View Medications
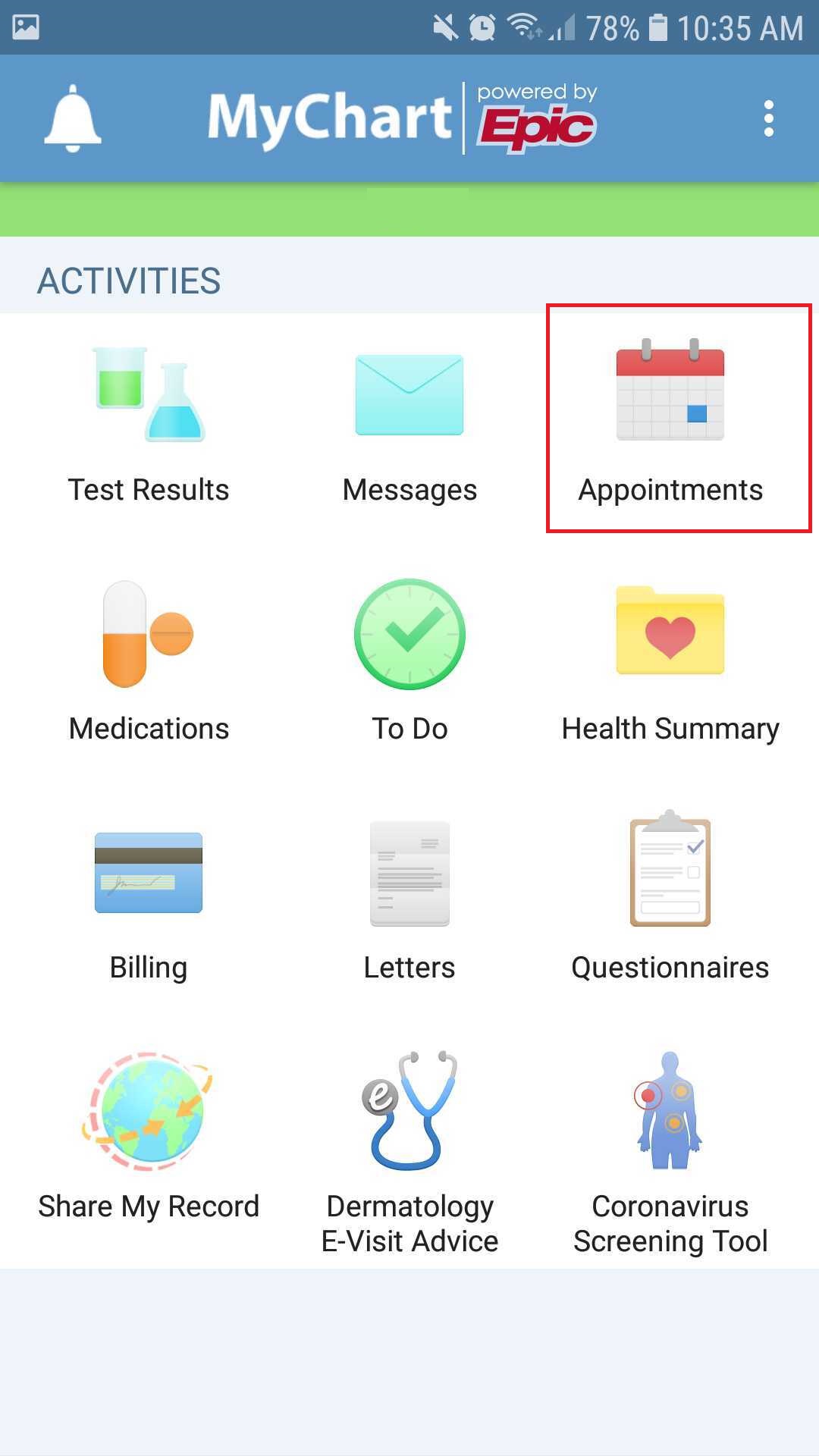 tap(149, 660)
